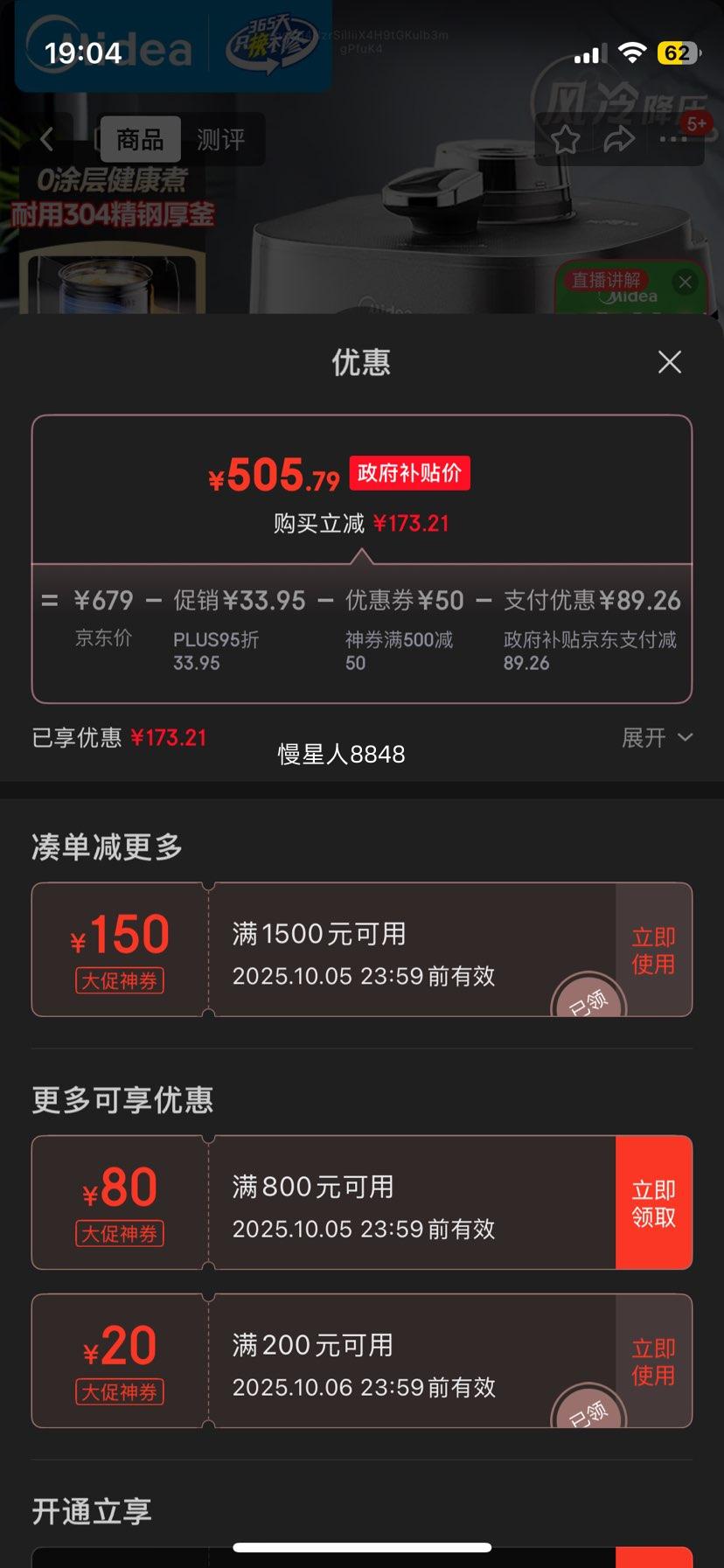
Task: Switch to the 测评 tab
Action: click(220, 139)
